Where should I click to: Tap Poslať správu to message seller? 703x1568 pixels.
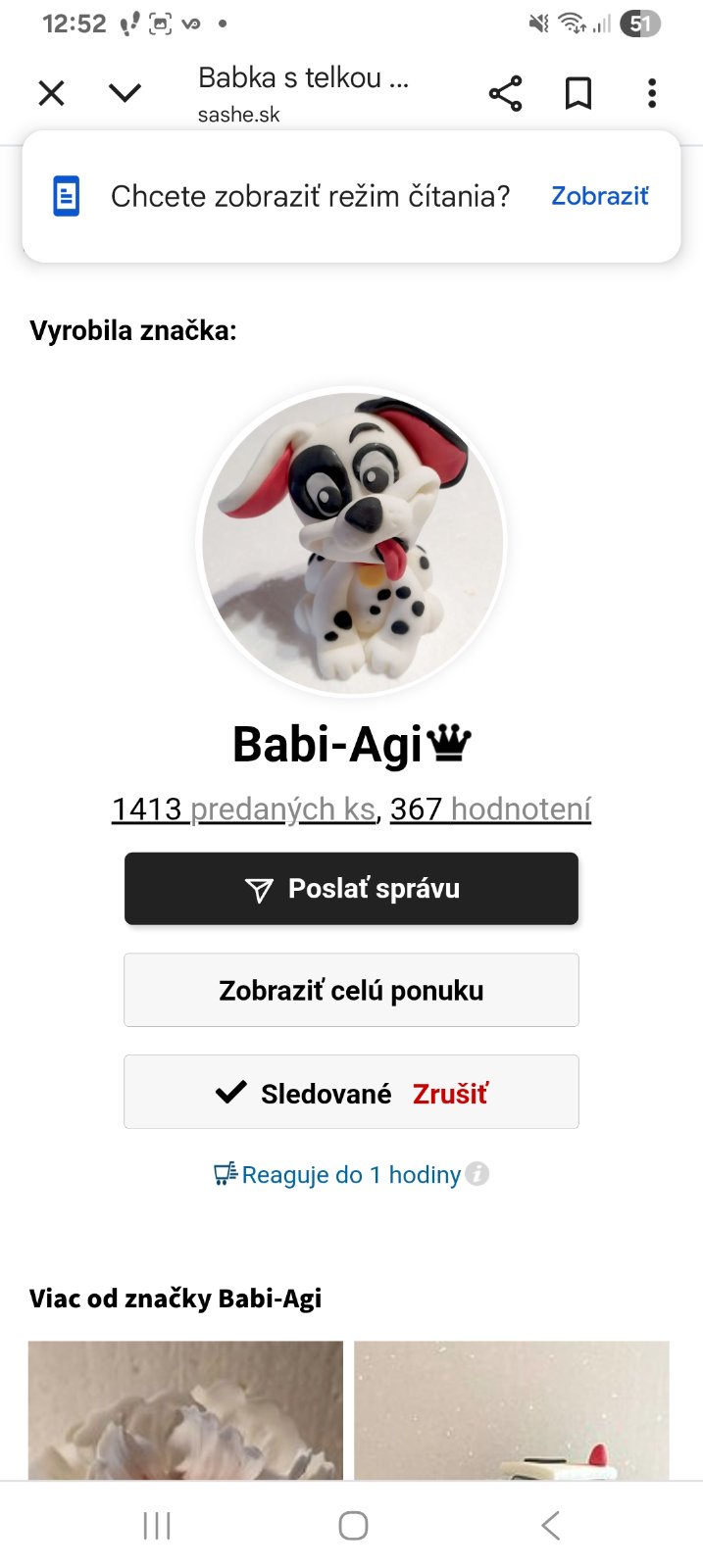(x=351, y=889)
